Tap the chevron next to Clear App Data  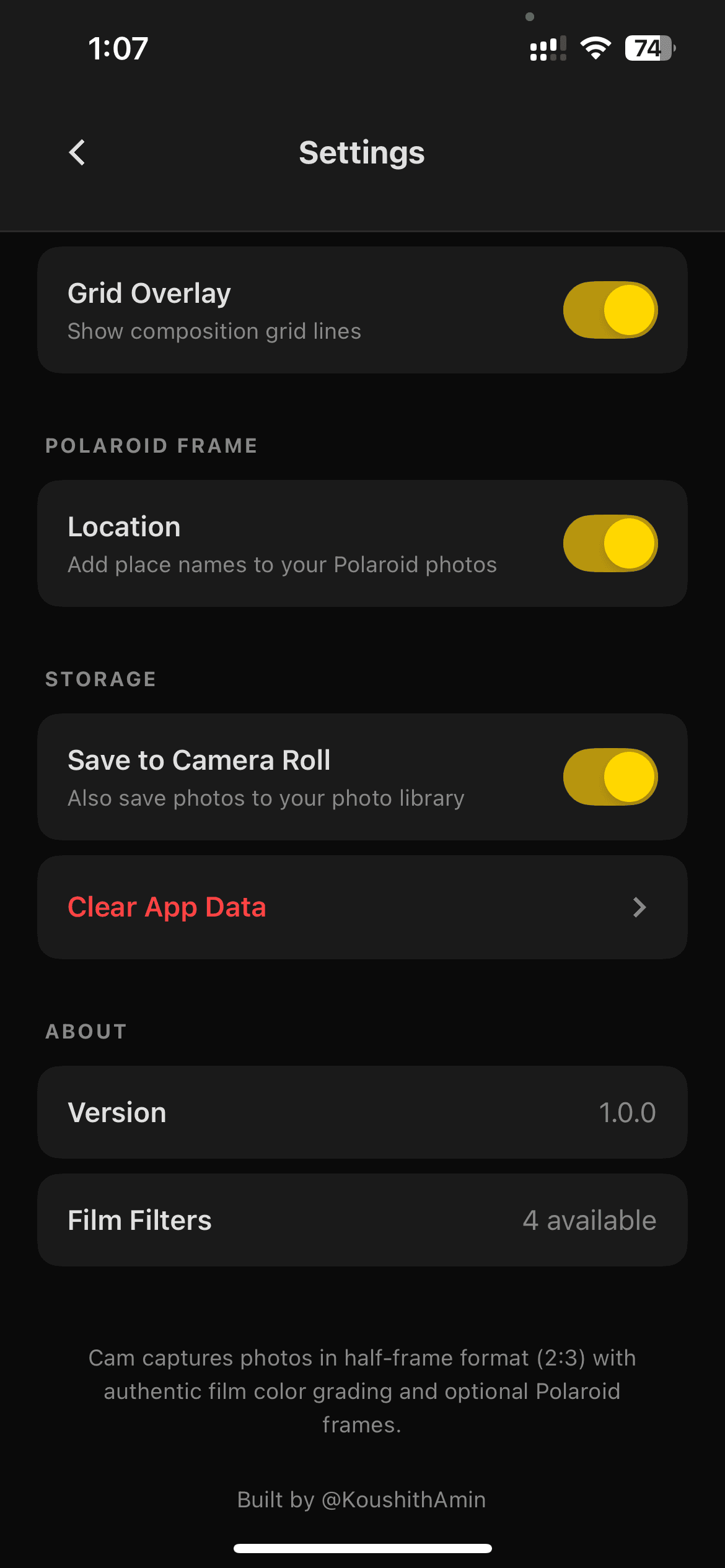639,907
